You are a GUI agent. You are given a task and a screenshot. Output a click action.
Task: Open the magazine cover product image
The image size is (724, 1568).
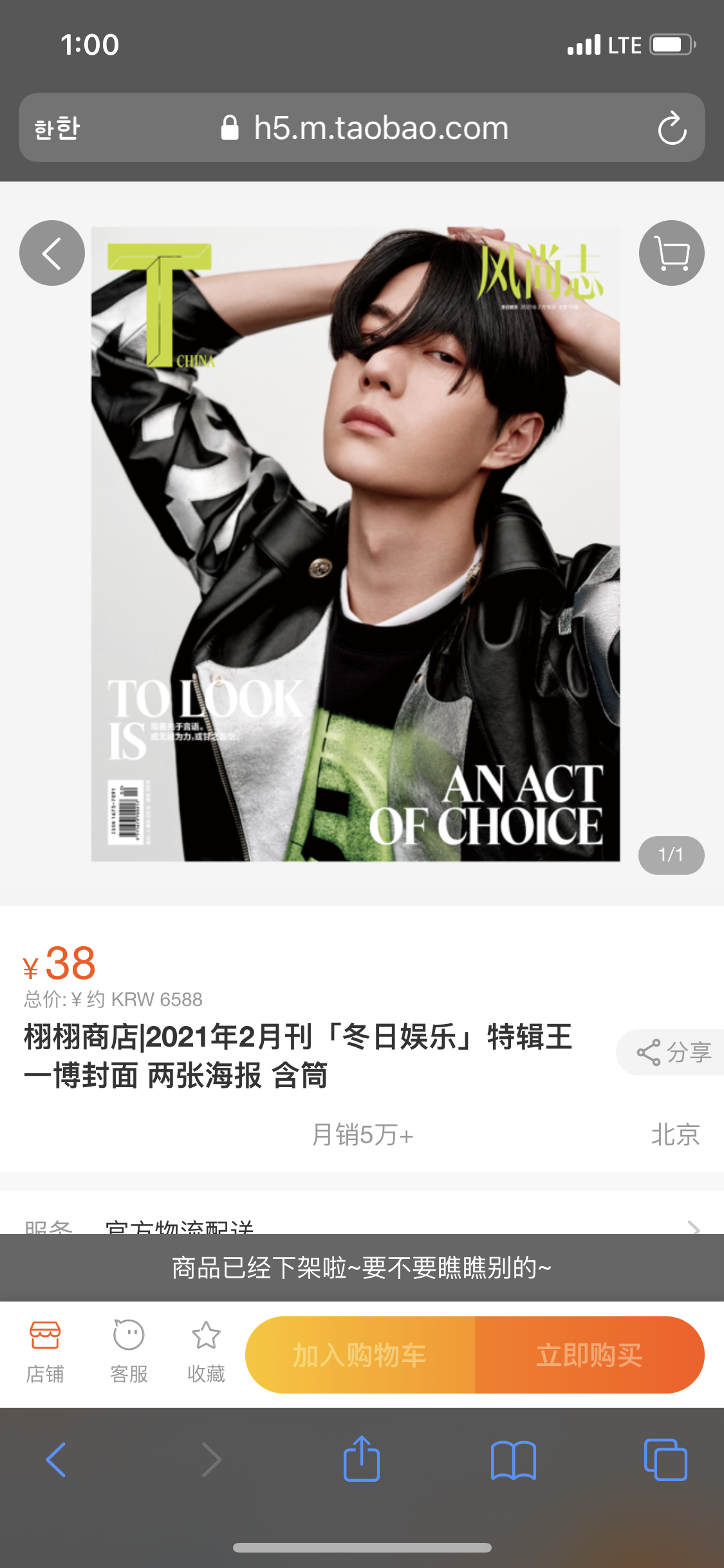point(355,544)
